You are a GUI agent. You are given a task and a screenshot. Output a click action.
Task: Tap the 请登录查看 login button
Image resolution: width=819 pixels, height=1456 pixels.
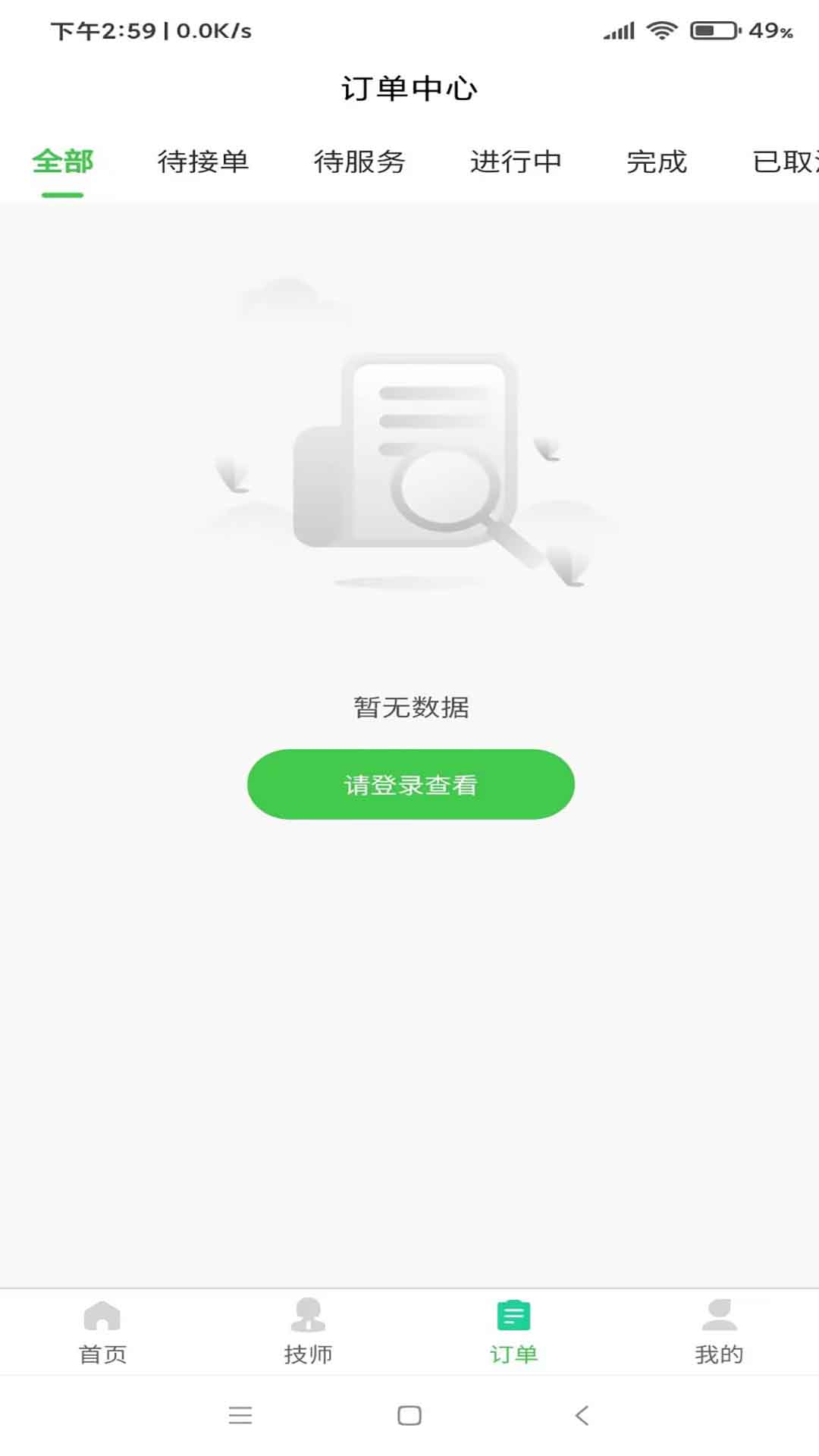[x=410, y=784]
